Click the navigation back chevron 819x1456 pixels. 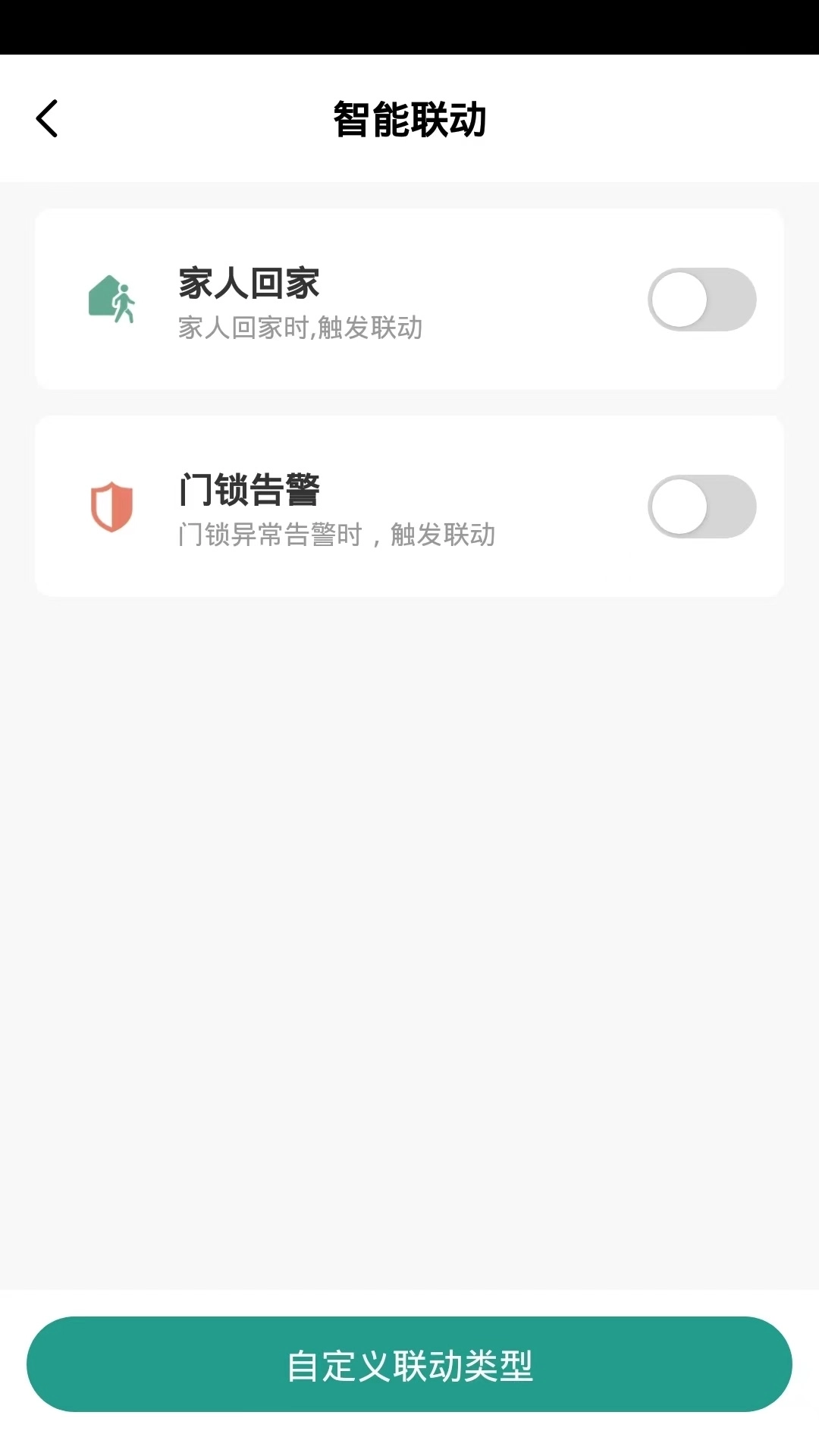[48, 118]
